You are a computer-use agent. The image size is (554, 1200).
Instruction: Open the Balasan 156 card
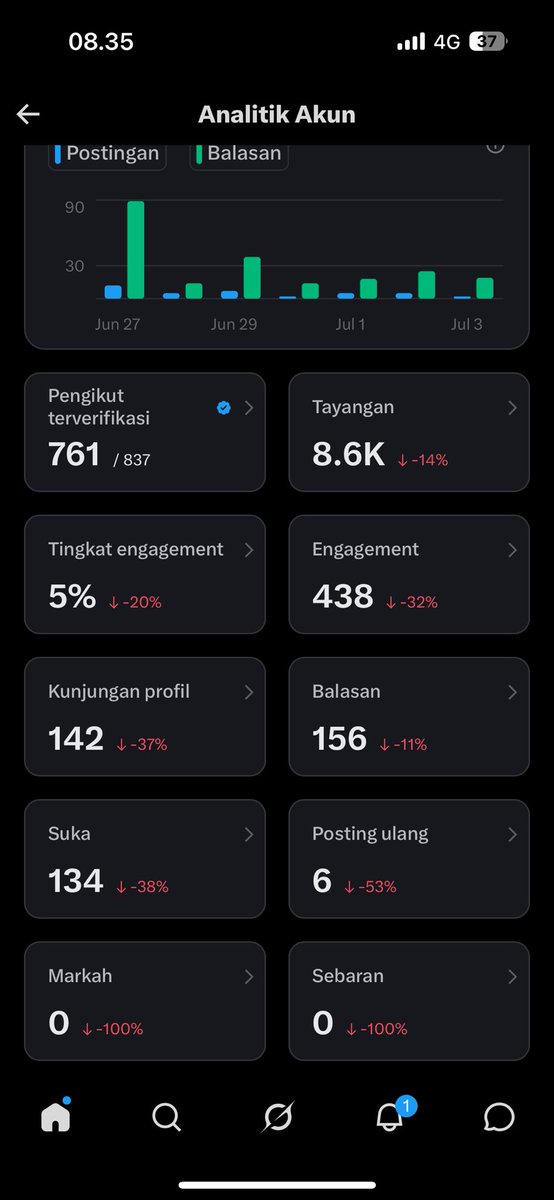click(x=409, y=716)
